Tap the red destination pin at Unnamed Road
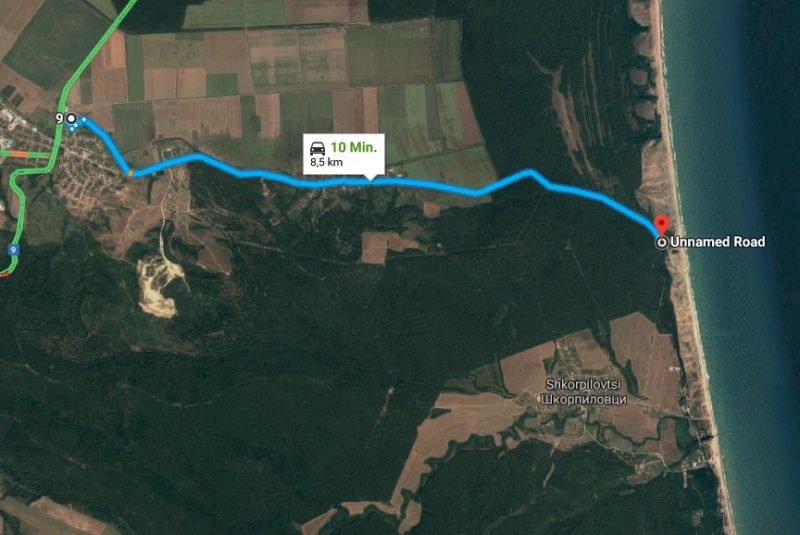Screen dimensions: 800x535 point(660,225)
